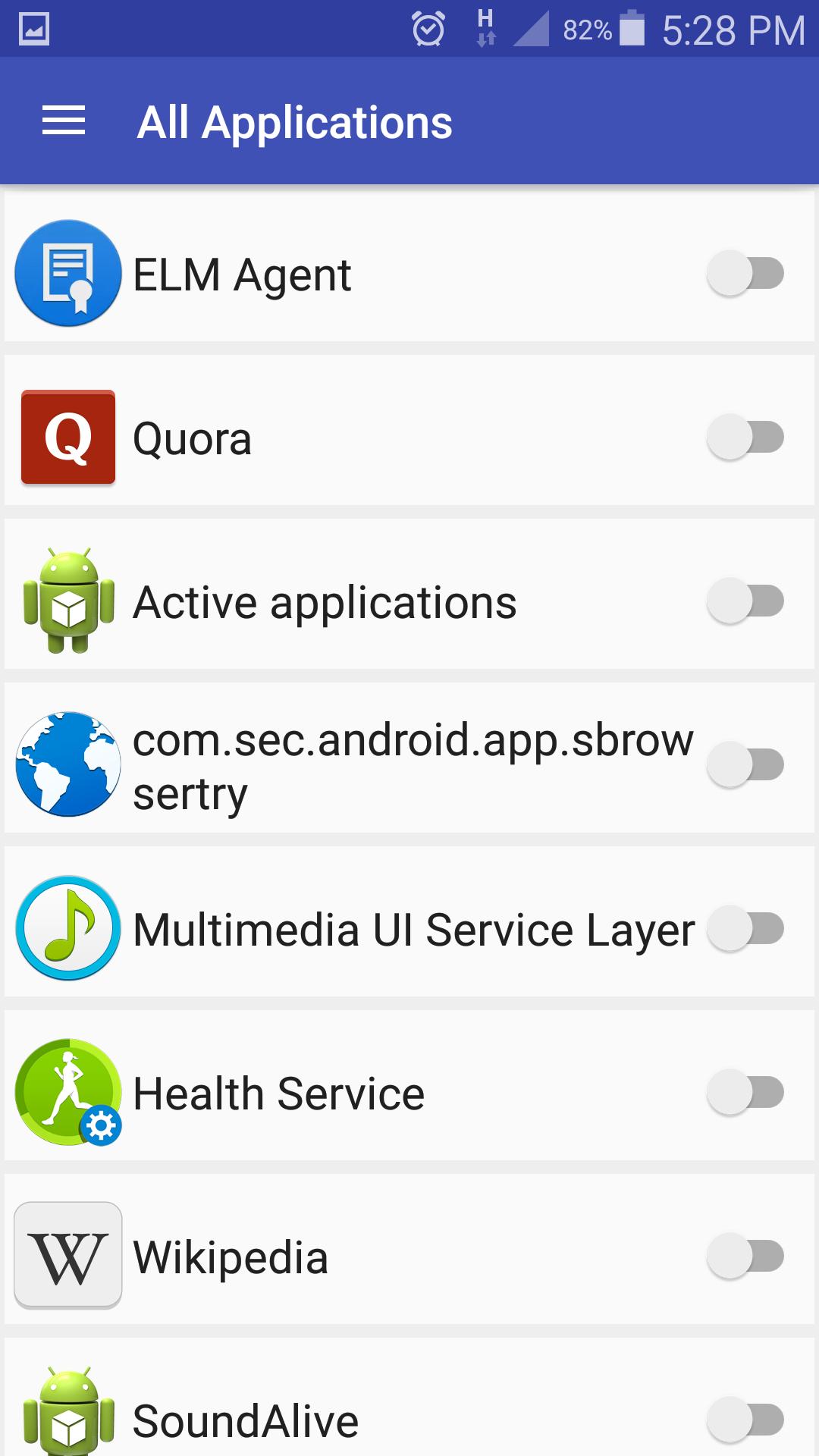Image resolution: width=819 pixels, height=1456 pixels.
Task: Switch on com.sec.android.app.sbrowsertry toggle
Action: [745, 764]
